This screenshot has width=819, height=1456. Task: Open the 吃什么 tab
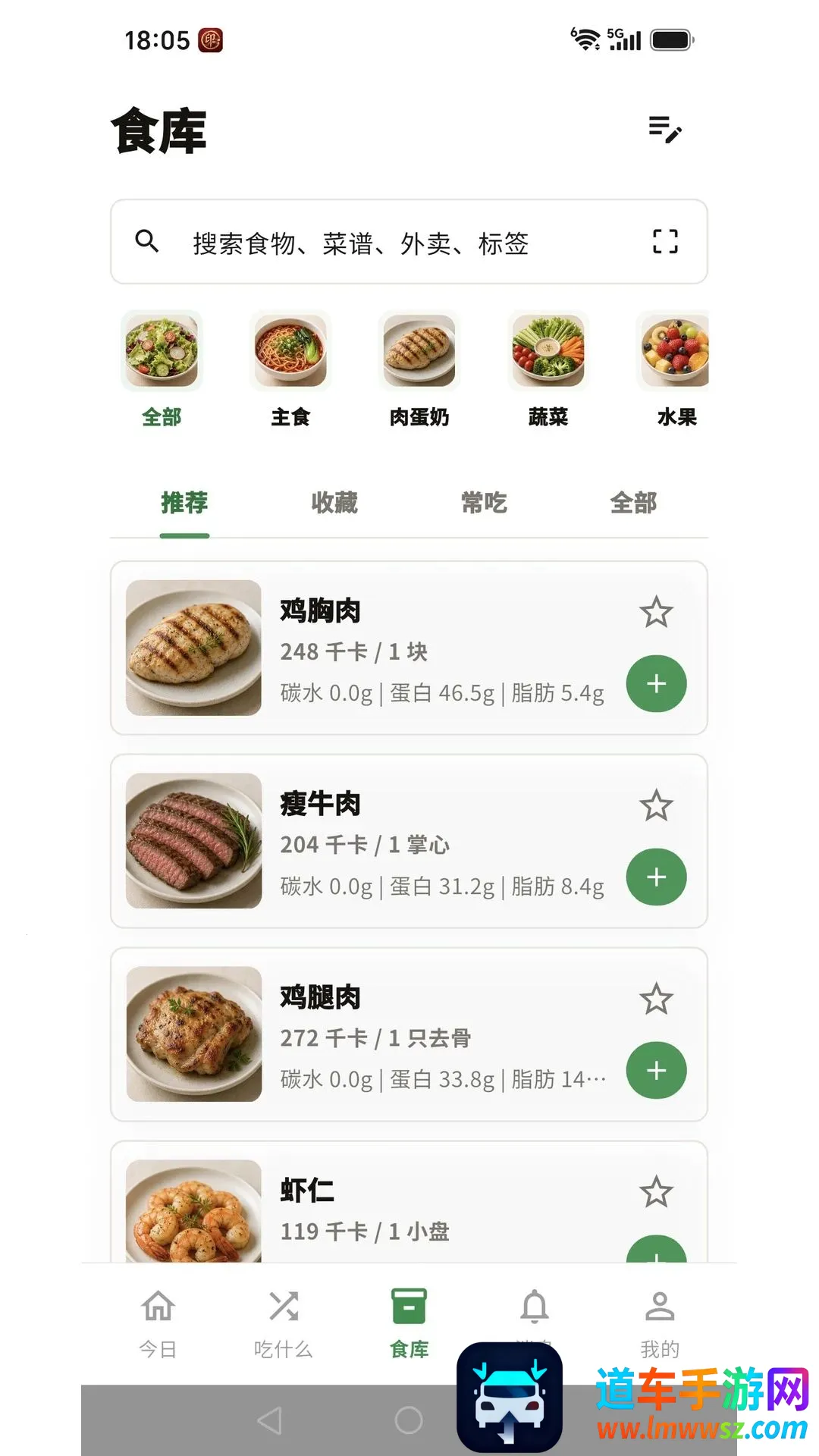coord(283,1323)
